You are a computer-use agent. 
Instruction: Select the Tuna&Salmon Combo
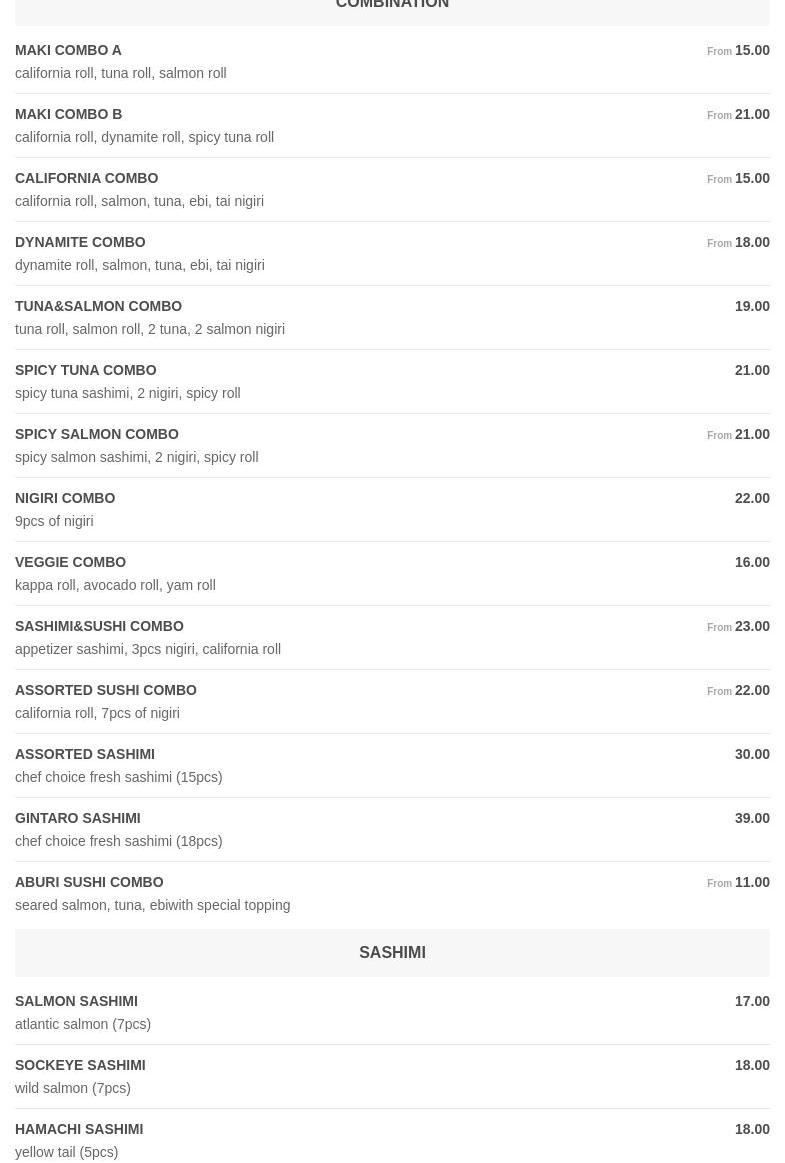coord(98,306)
